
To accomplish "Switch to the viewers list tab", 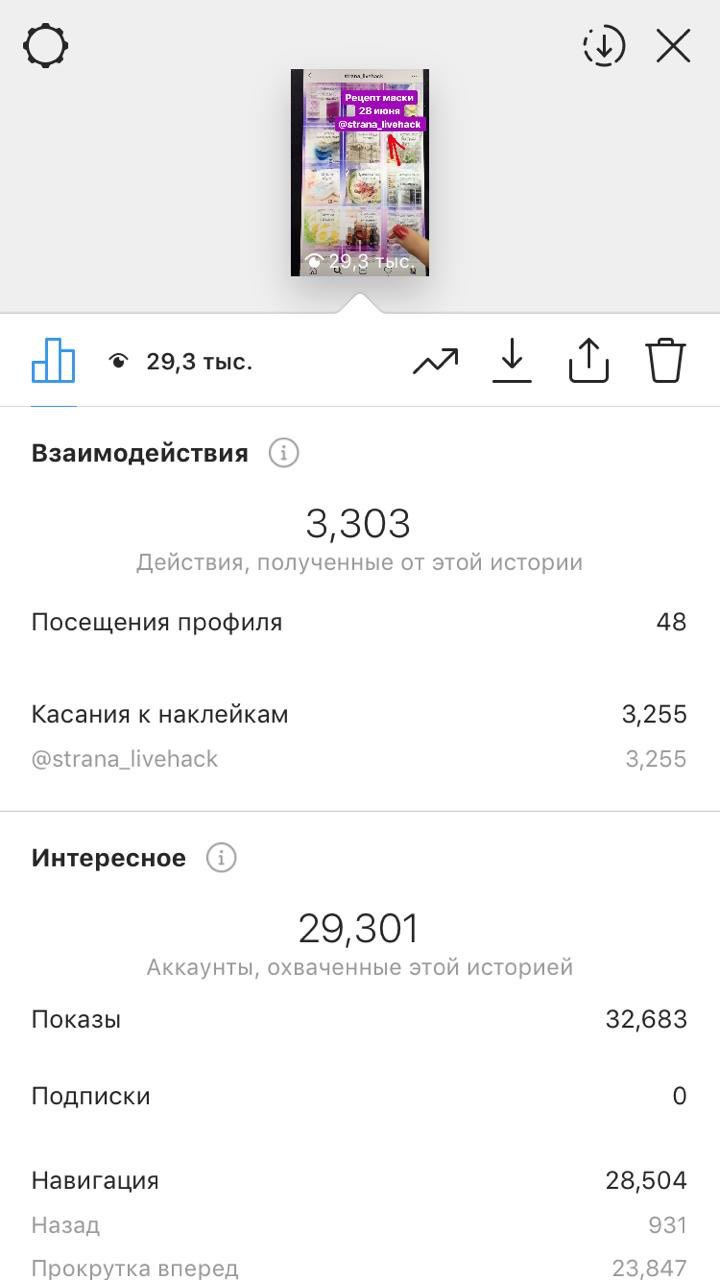I will [x=180, y=361].
